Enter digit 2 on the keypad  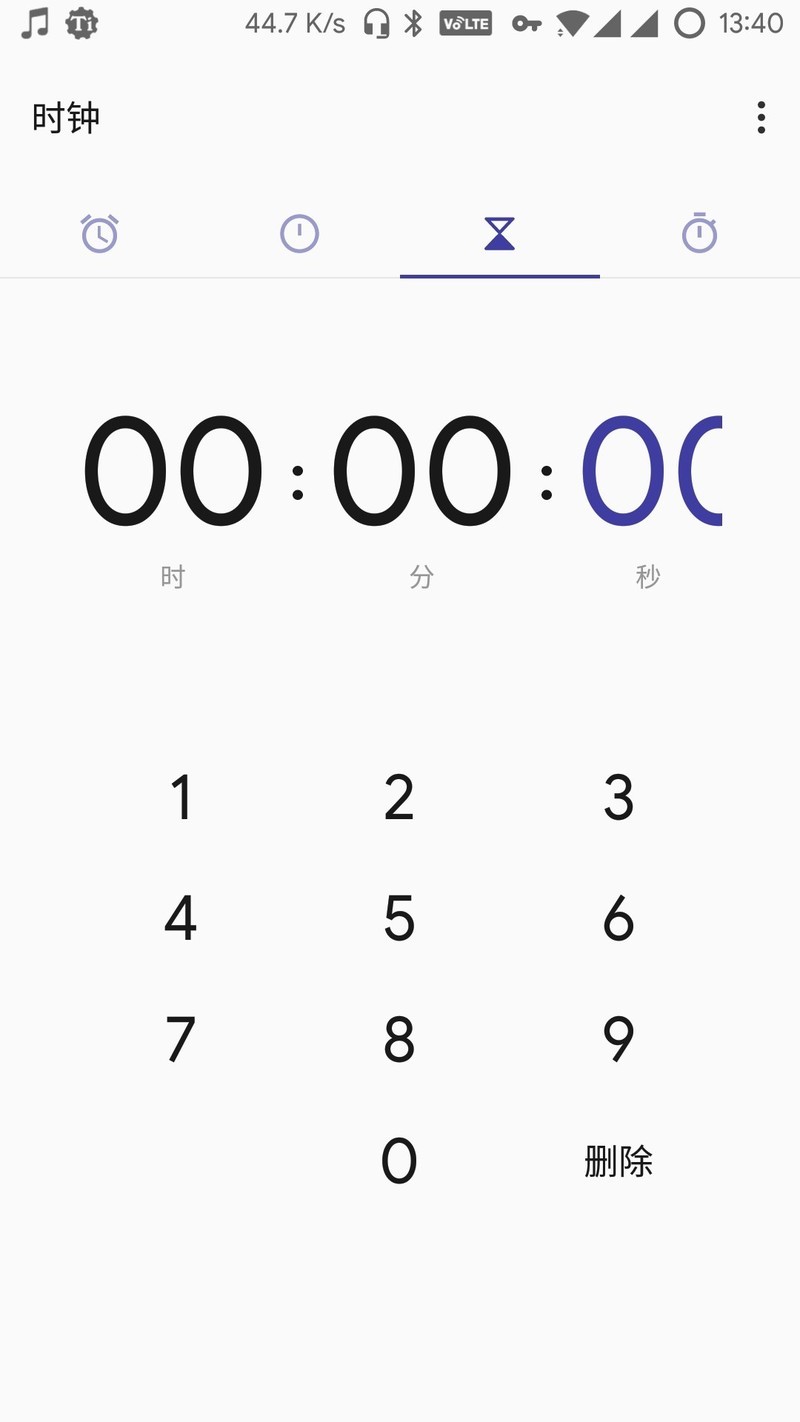(399, 797)
